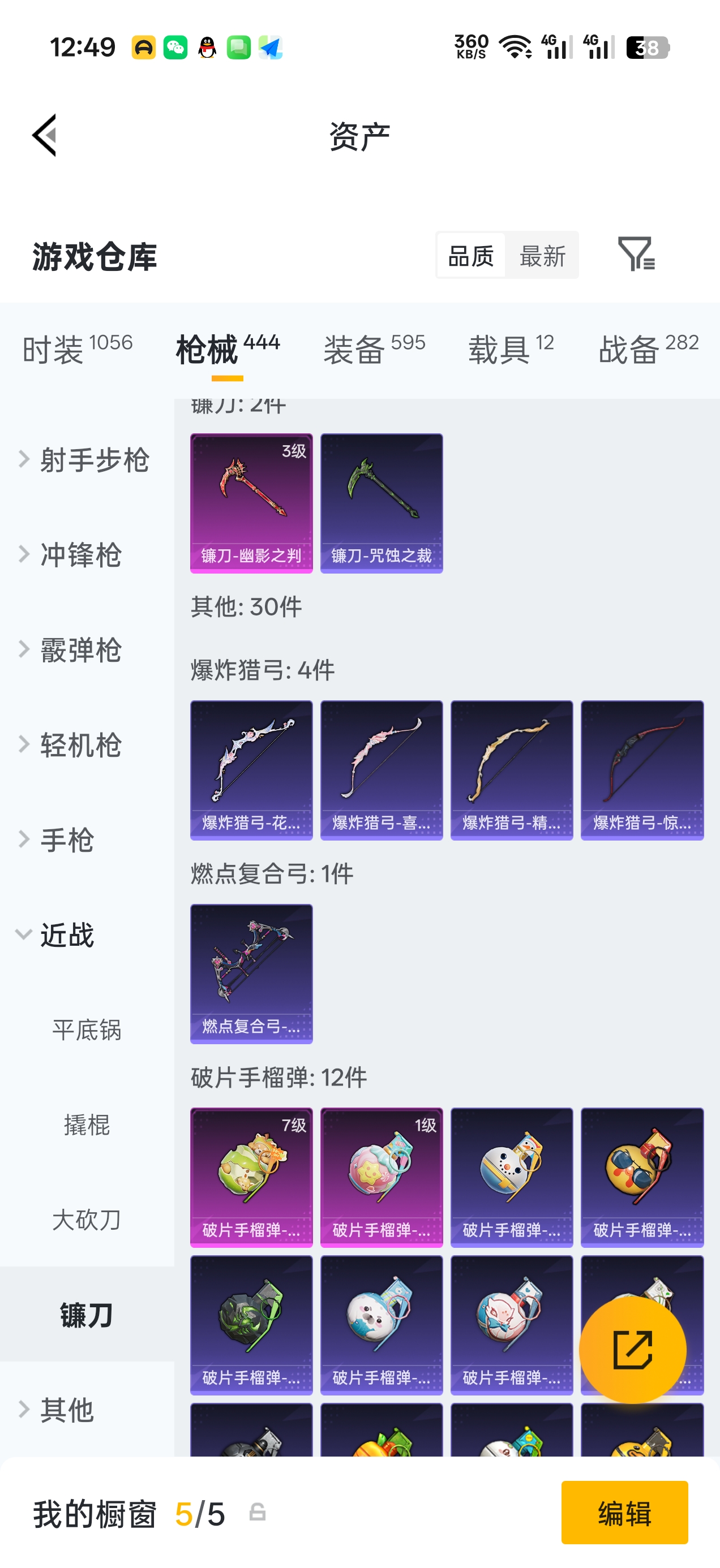
Task: Open the 载具 tab
Action: pyautogui.click(x=511, y=349)
